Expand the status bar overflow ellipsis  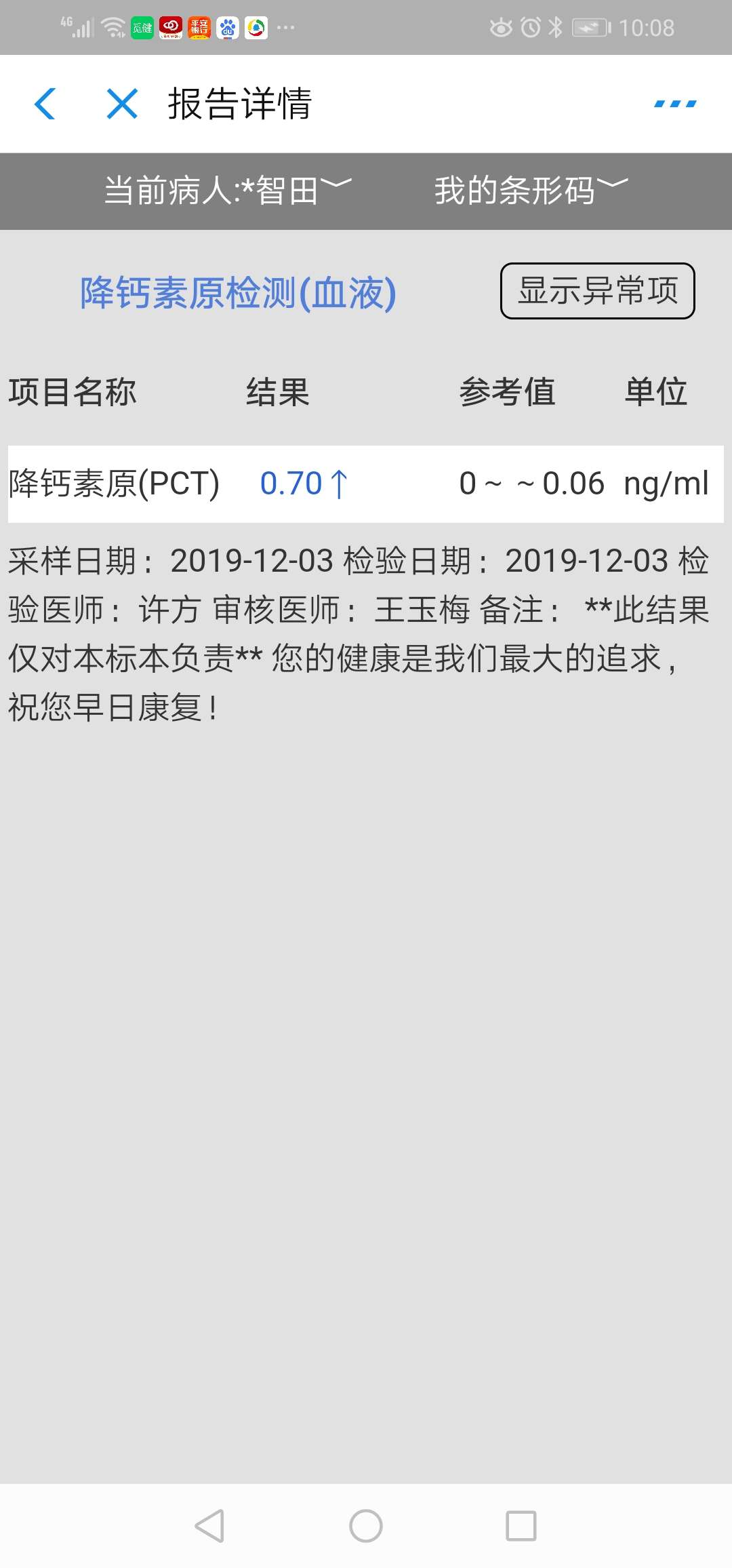coord(285,28)
